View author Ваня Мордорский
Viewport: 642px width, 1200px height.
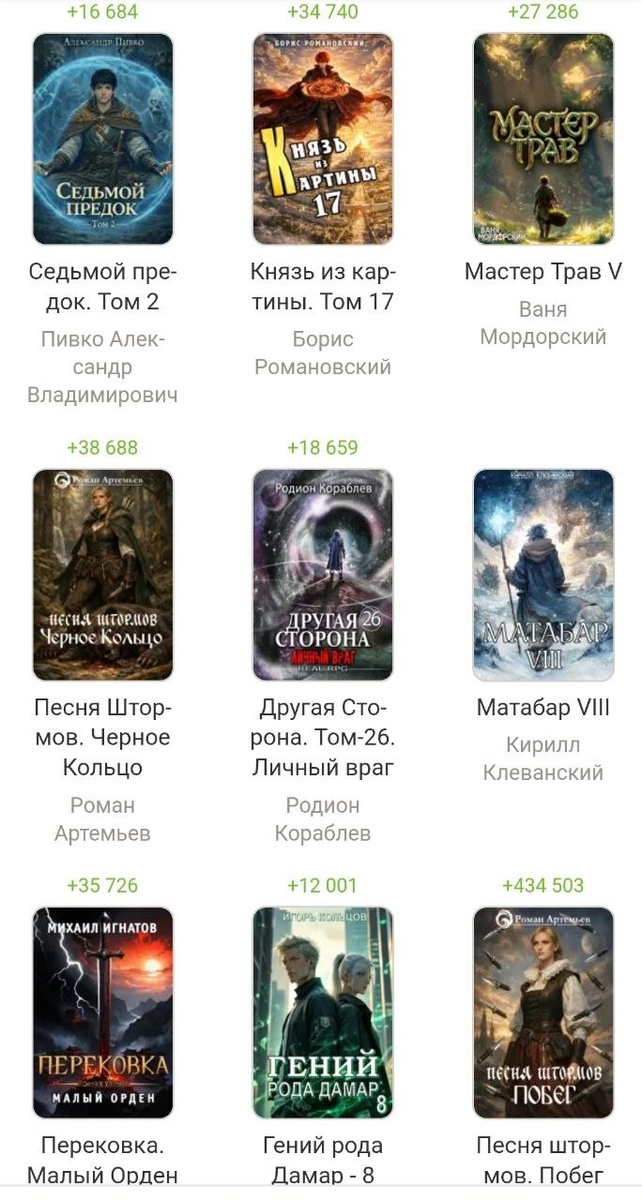click(x=543, y=323)
